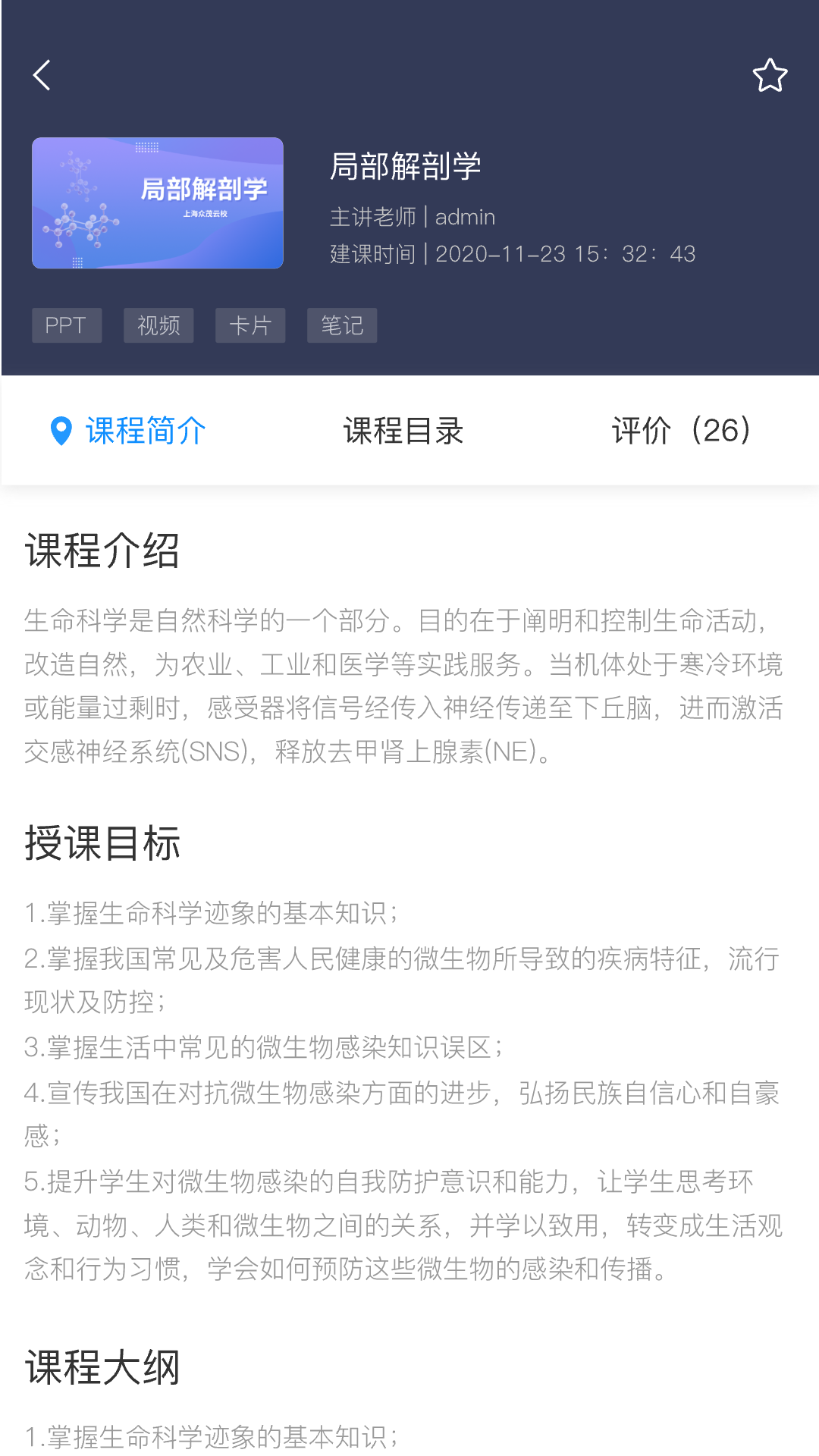Favorite this course with the star icon
Screen dimensions: 819x1456
point(770,75)
